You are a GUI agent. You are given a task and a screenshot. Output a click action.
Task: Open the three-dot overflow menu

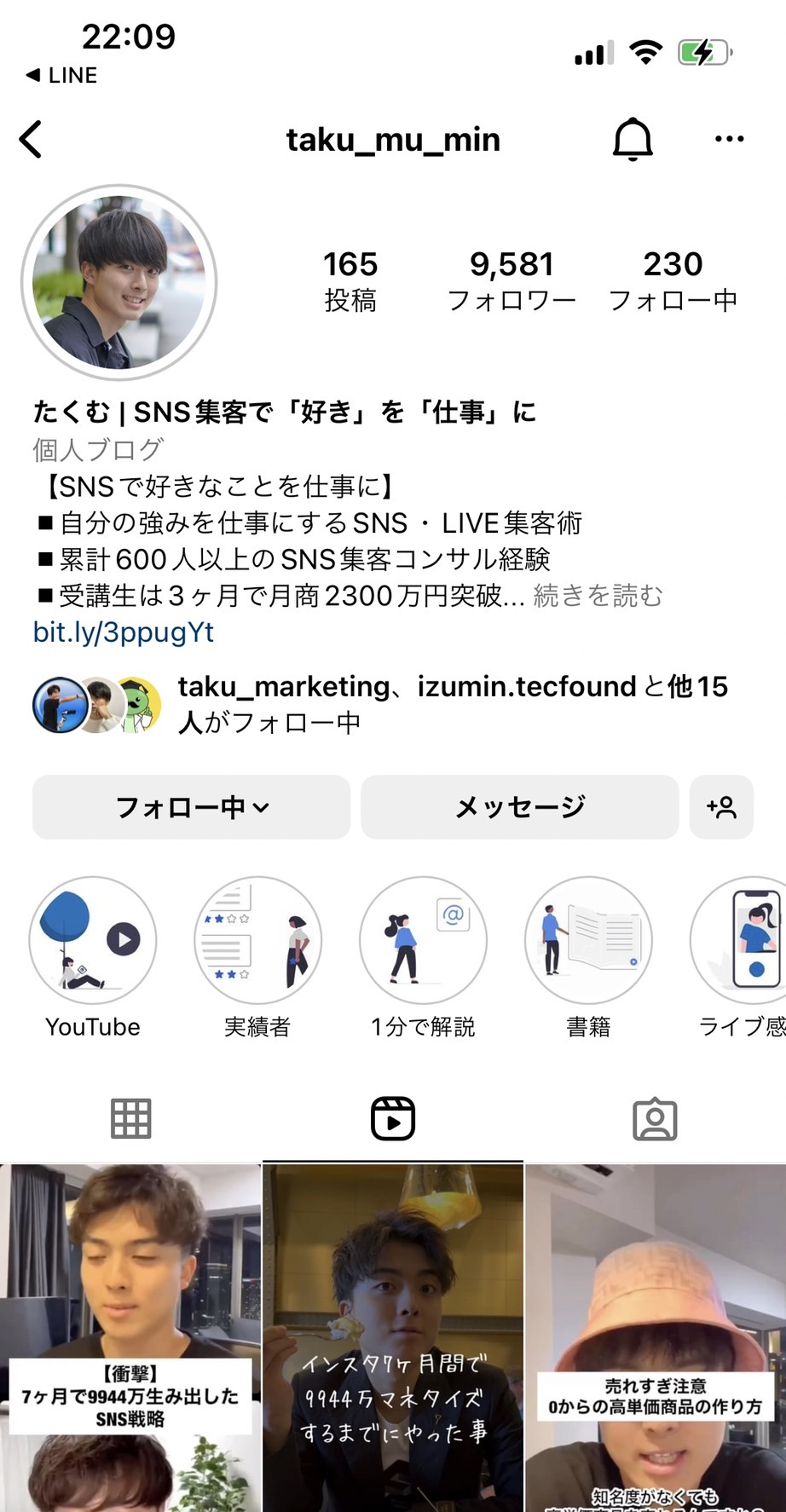tap(729, 139)
